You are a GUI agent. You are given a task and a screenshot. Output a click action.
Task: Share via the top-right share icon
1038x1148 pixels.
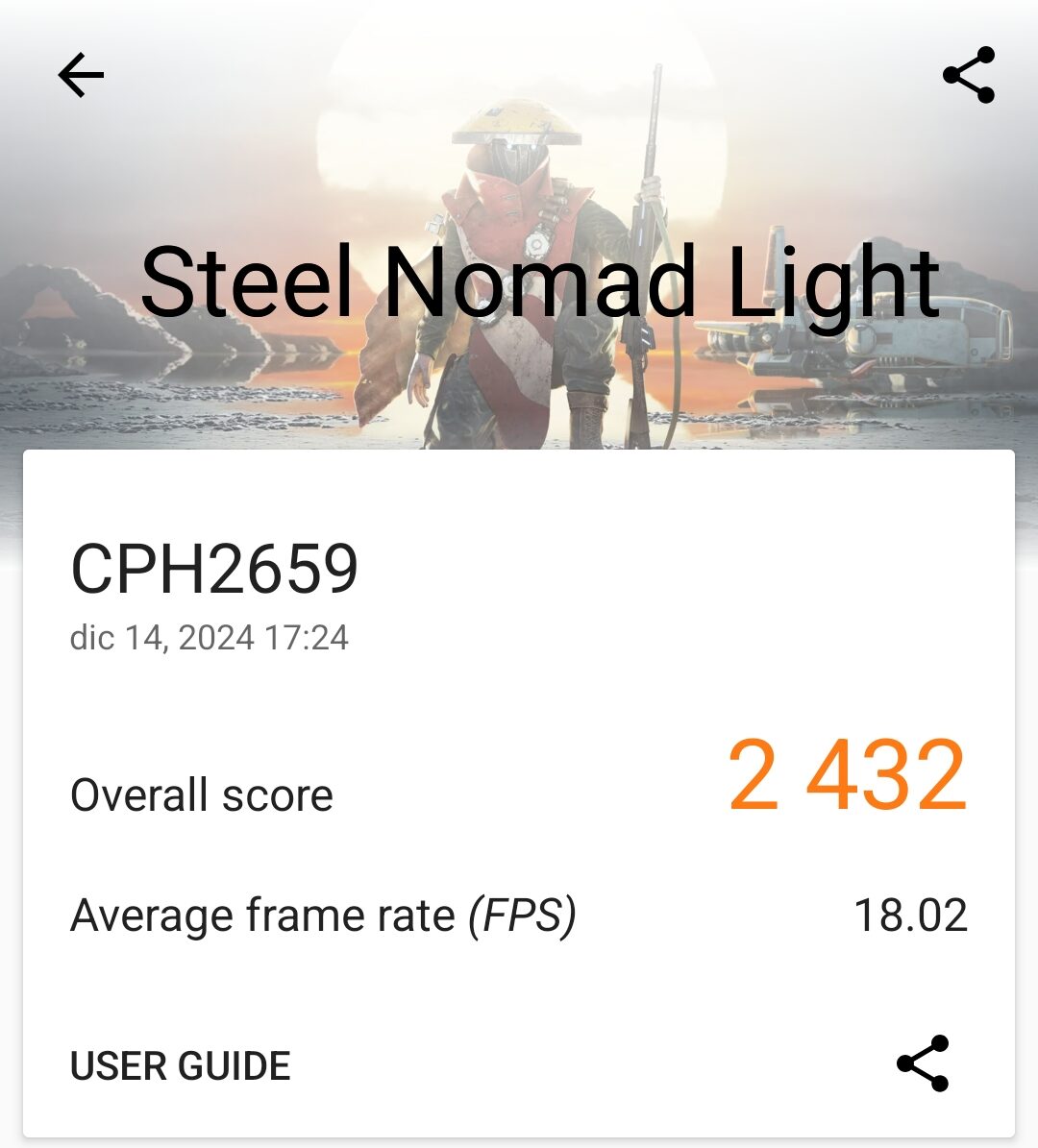click(968, 75)
